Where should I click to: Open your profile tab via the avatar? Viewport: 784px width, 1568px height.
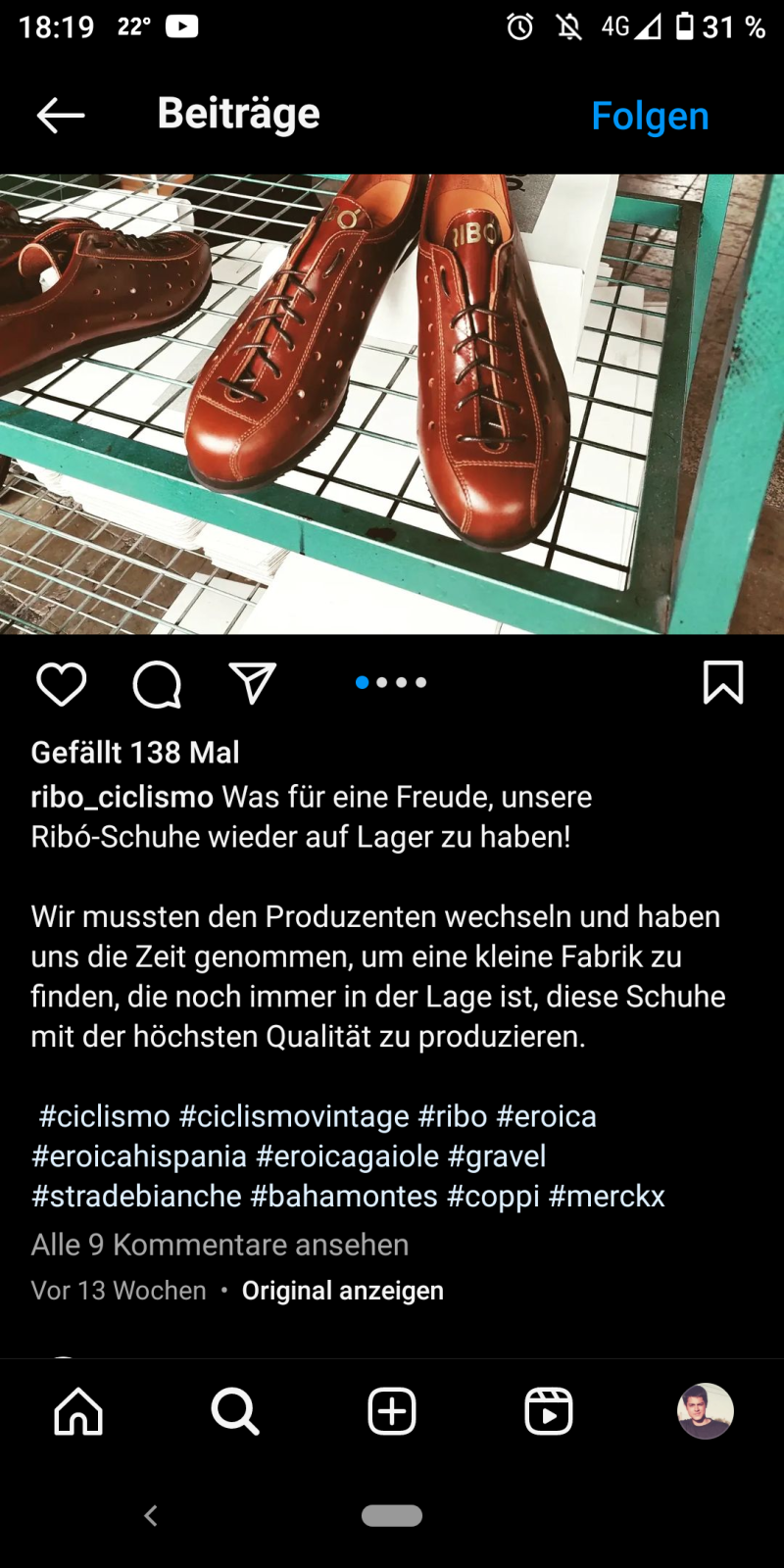706,1411
